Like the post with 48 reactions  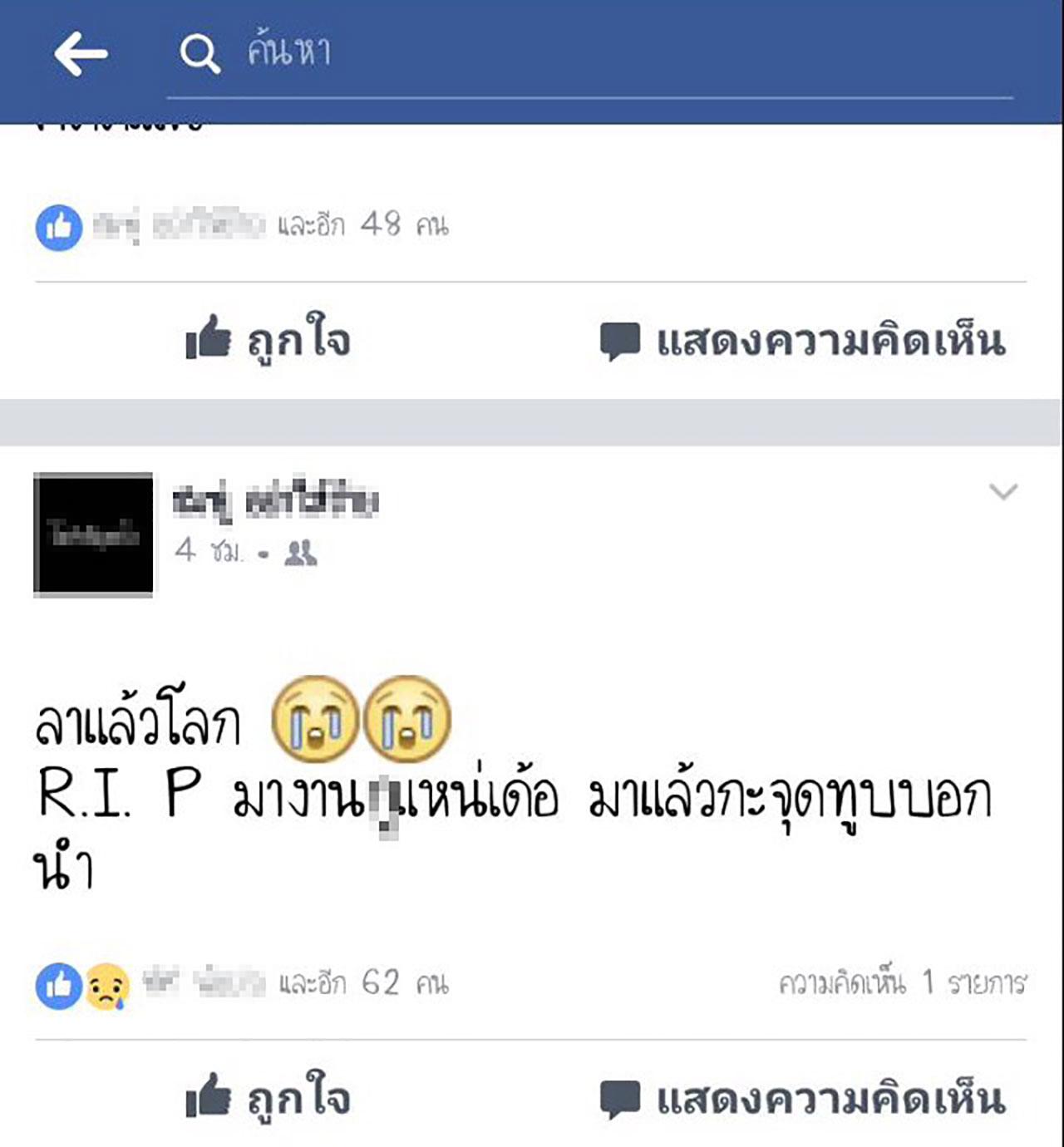tap(268, 341)
